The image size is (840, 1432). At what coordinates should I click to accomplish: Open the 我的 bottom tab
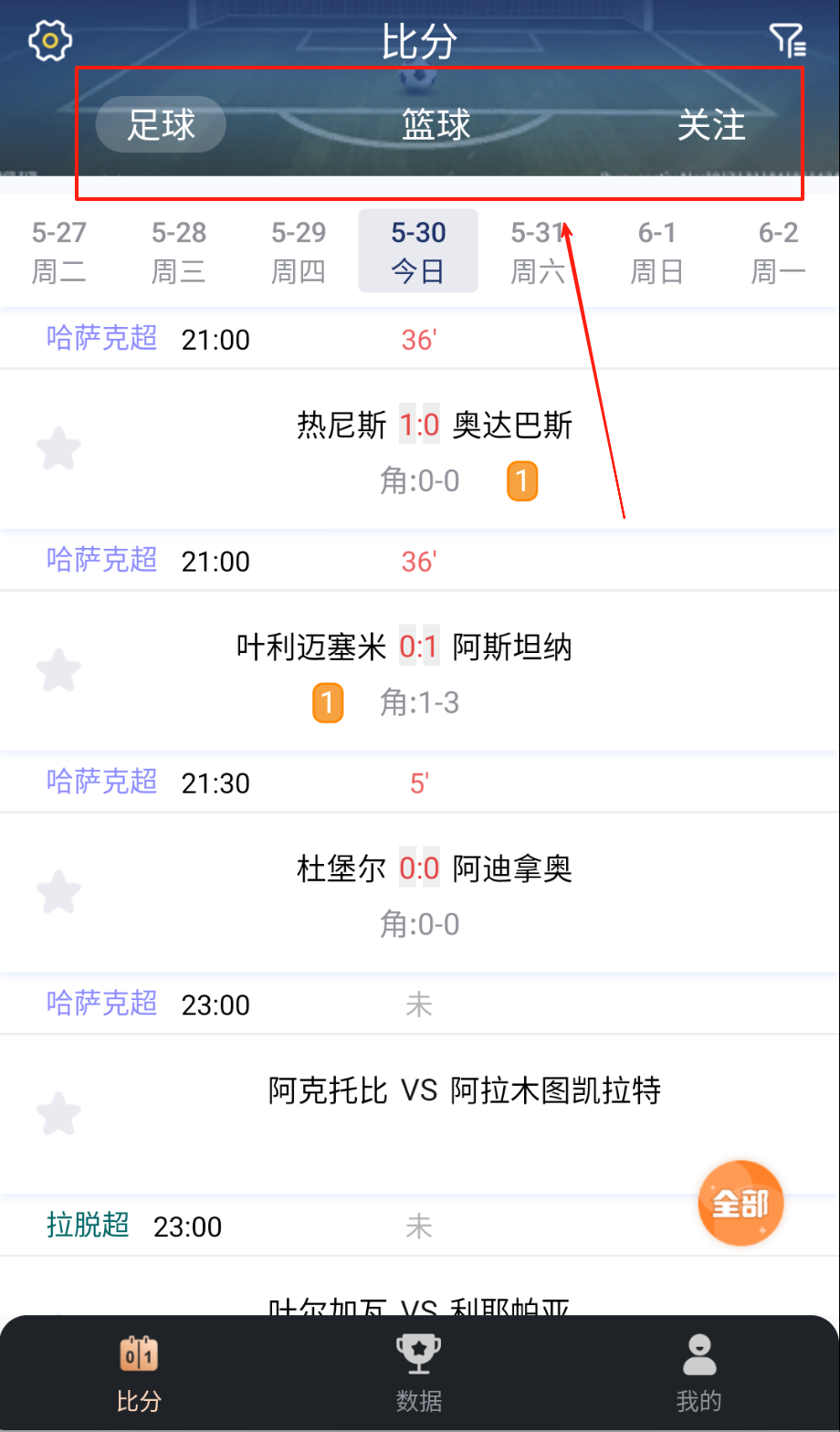pos(699,1374)
